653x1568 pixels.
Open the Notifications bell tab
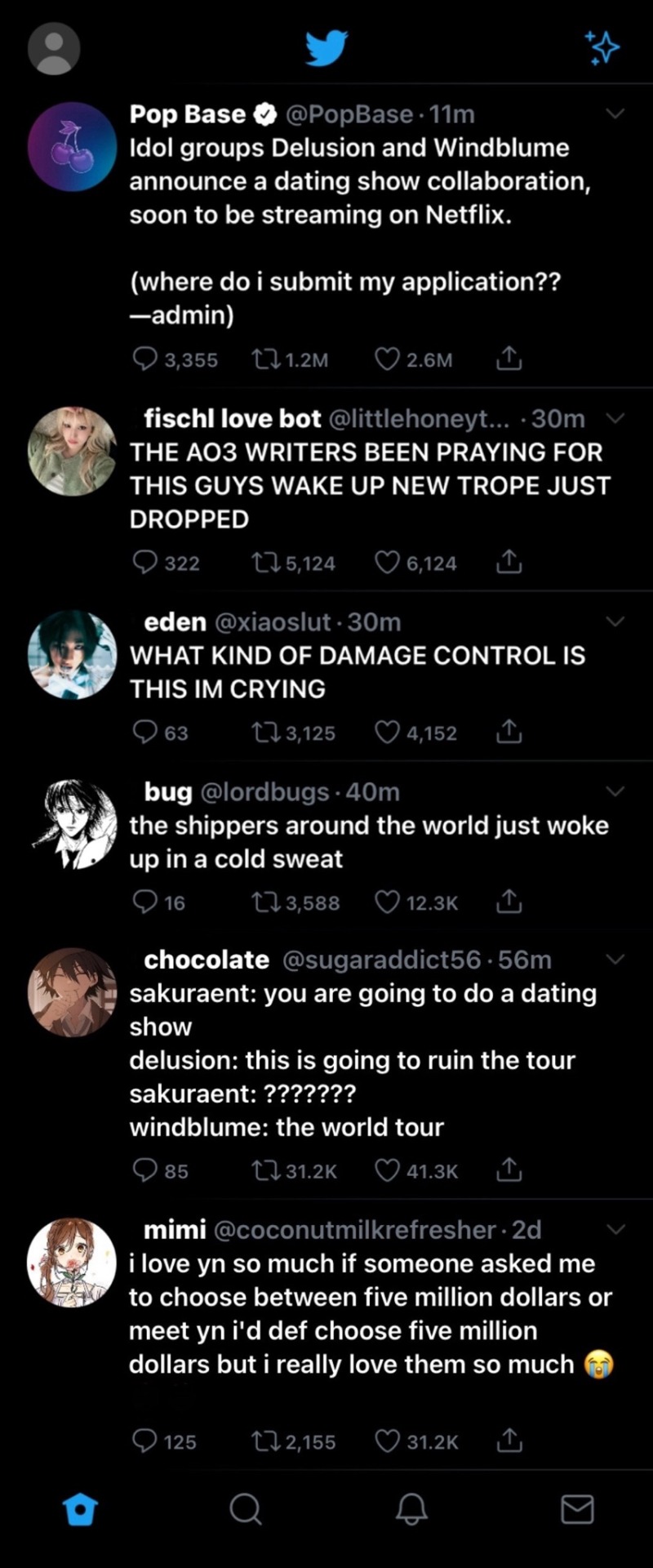(x=411, y=1509)
